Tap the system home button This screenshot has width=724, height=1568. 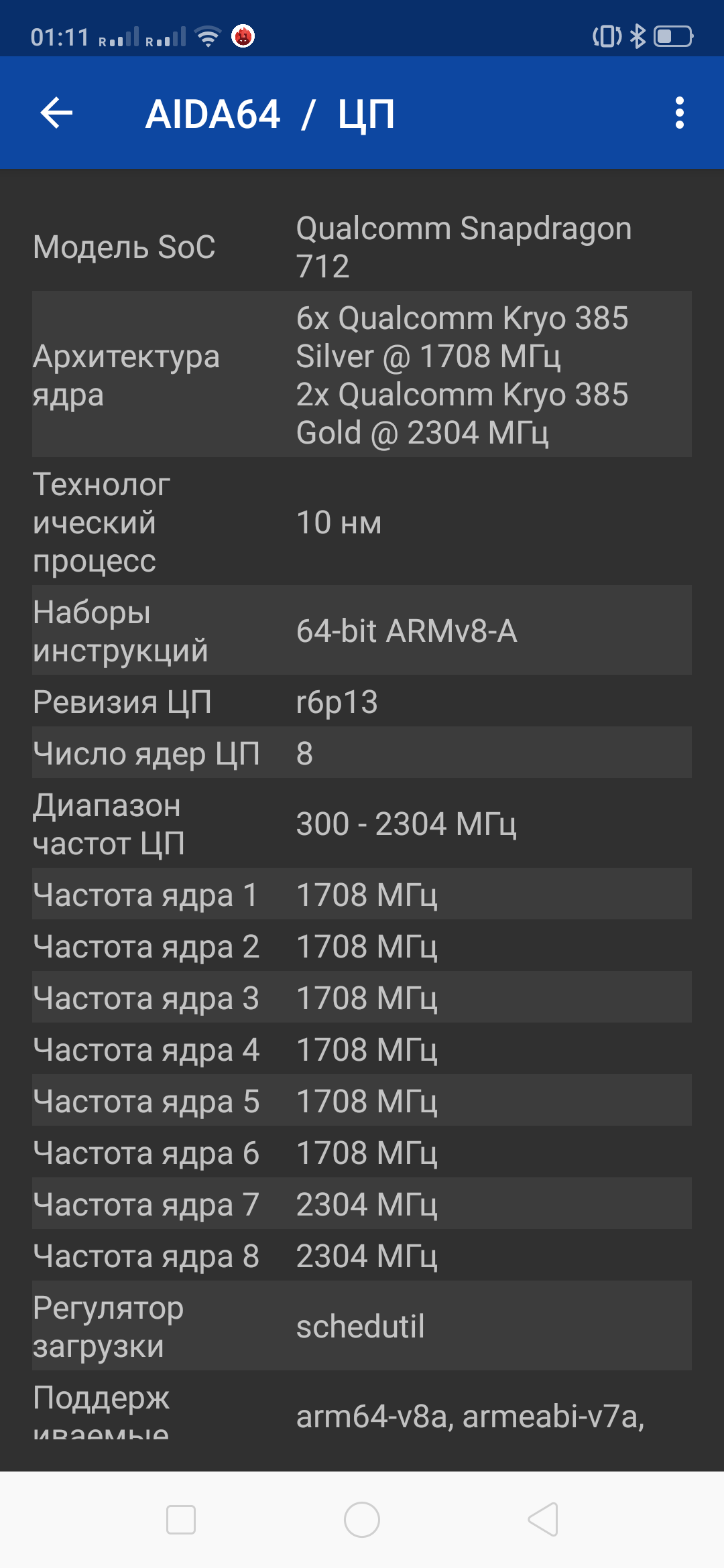point(362,1520)
